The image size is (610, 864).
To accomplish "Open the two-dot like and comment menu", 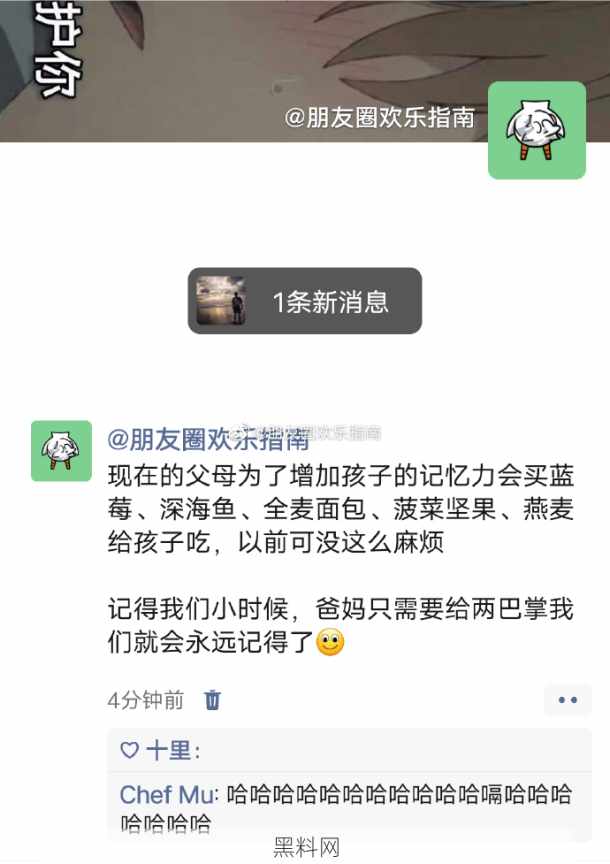I will pyautogui.click(x=567, y=700).
